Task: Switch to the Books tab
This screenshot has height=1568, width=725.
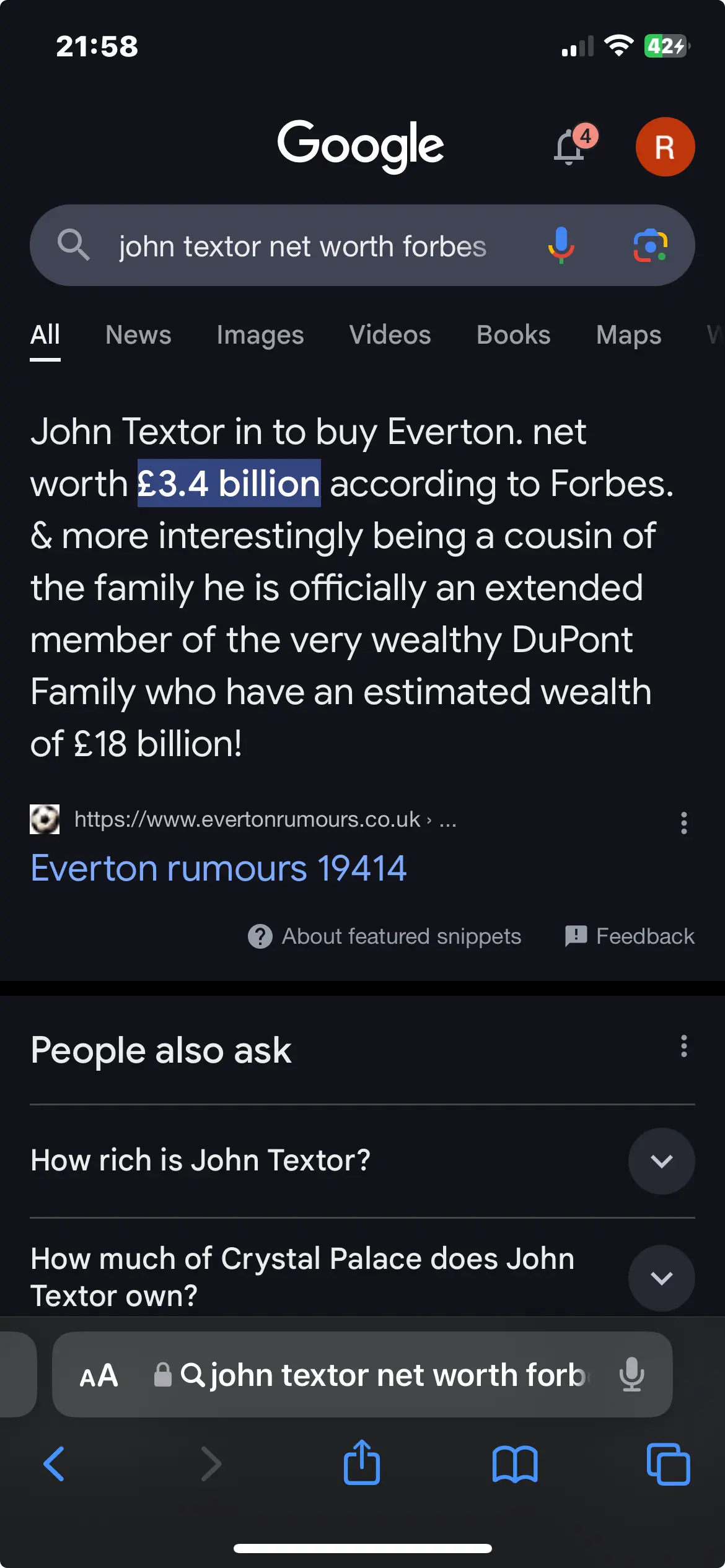Action: tap(513, 335)
